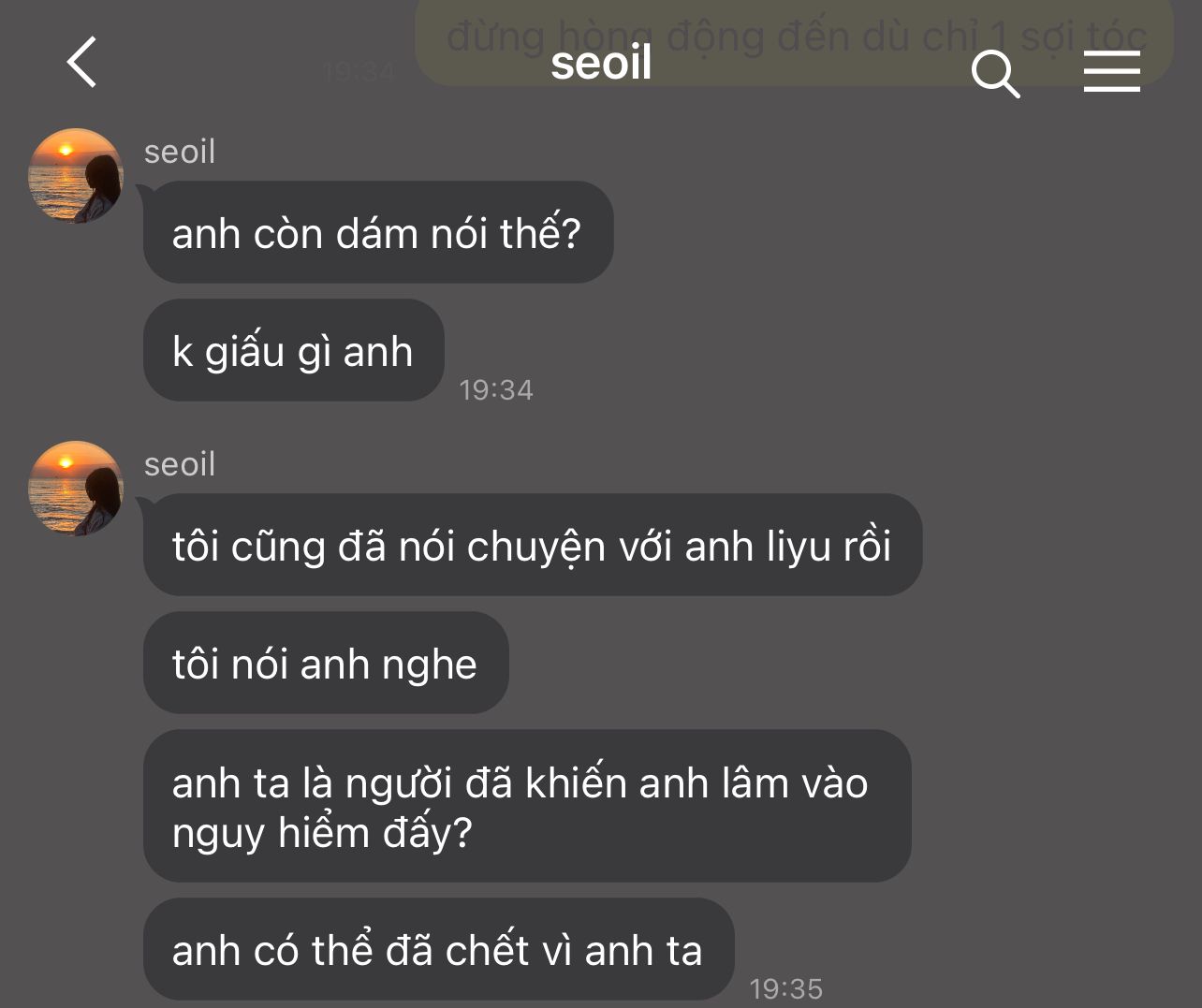Open seoil's avatar beside "anh còn dám nói thế?"
1202x1008 pixels.
coord(76,175)
